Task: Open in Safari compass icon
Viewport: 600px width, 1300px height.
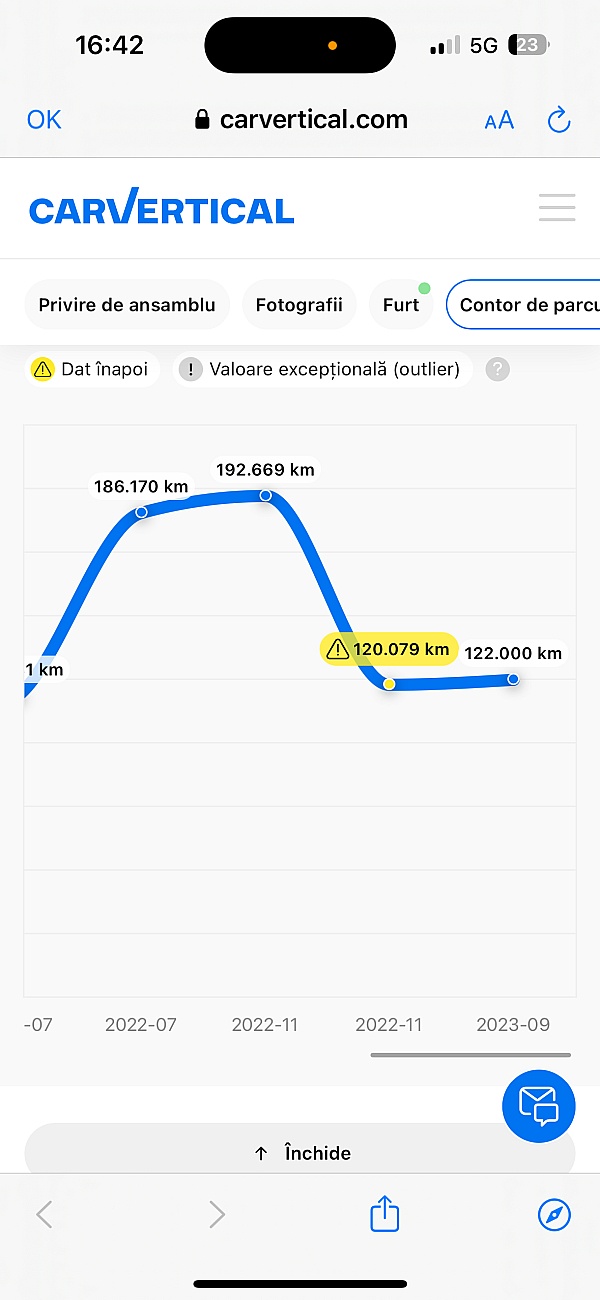Action: 554,1215
